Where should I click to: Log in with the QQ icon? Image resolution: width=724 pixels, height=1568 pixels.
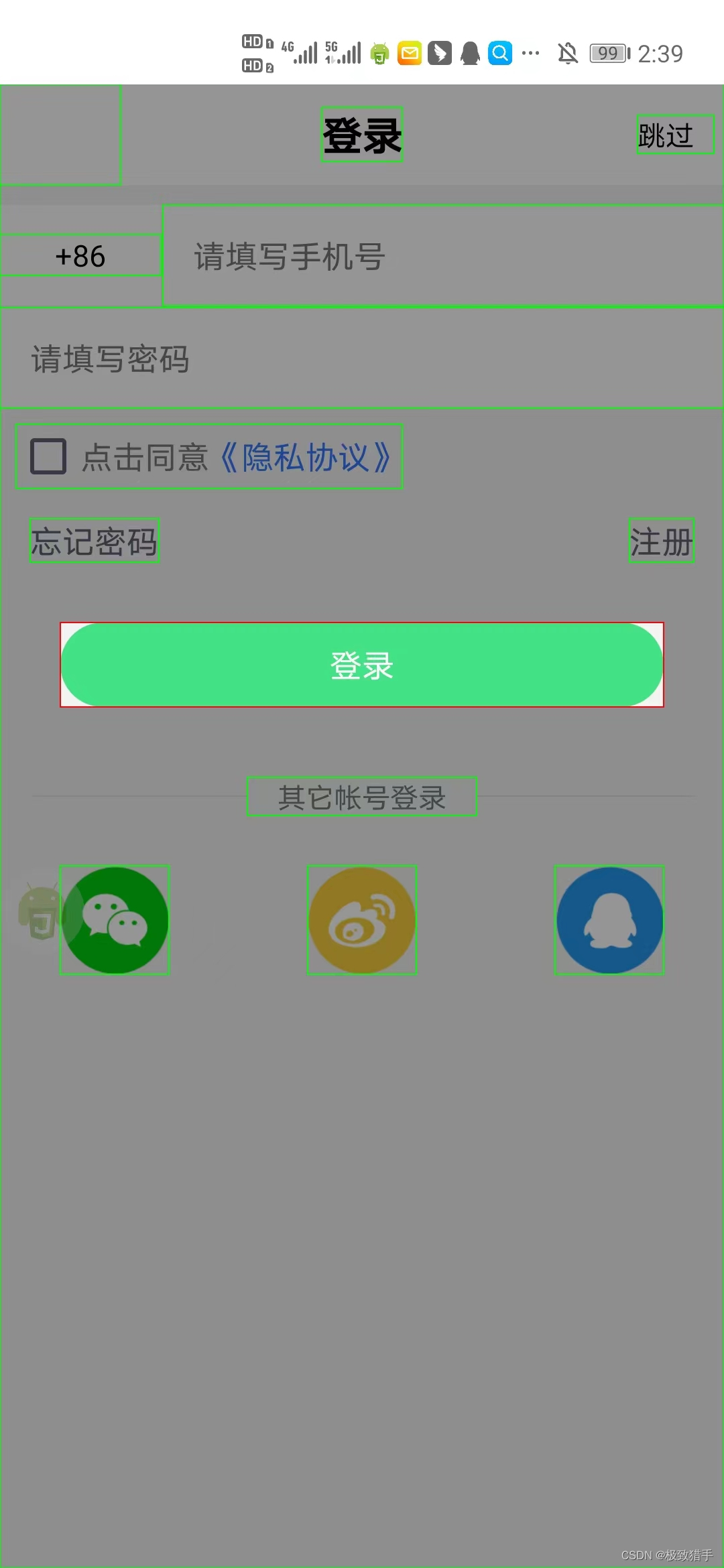(609, 919)
